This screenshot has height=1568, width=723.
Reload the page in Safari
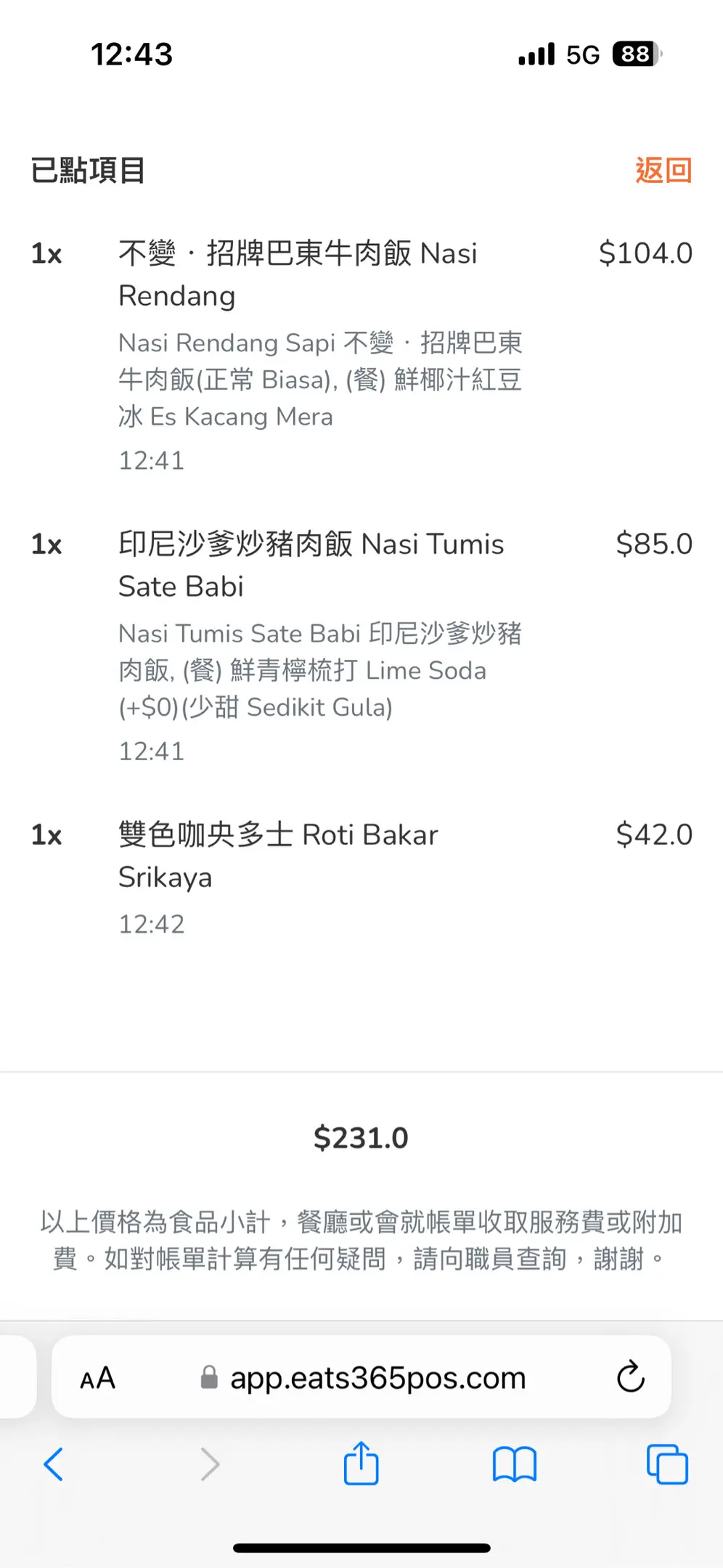(x=630, y=1376)
